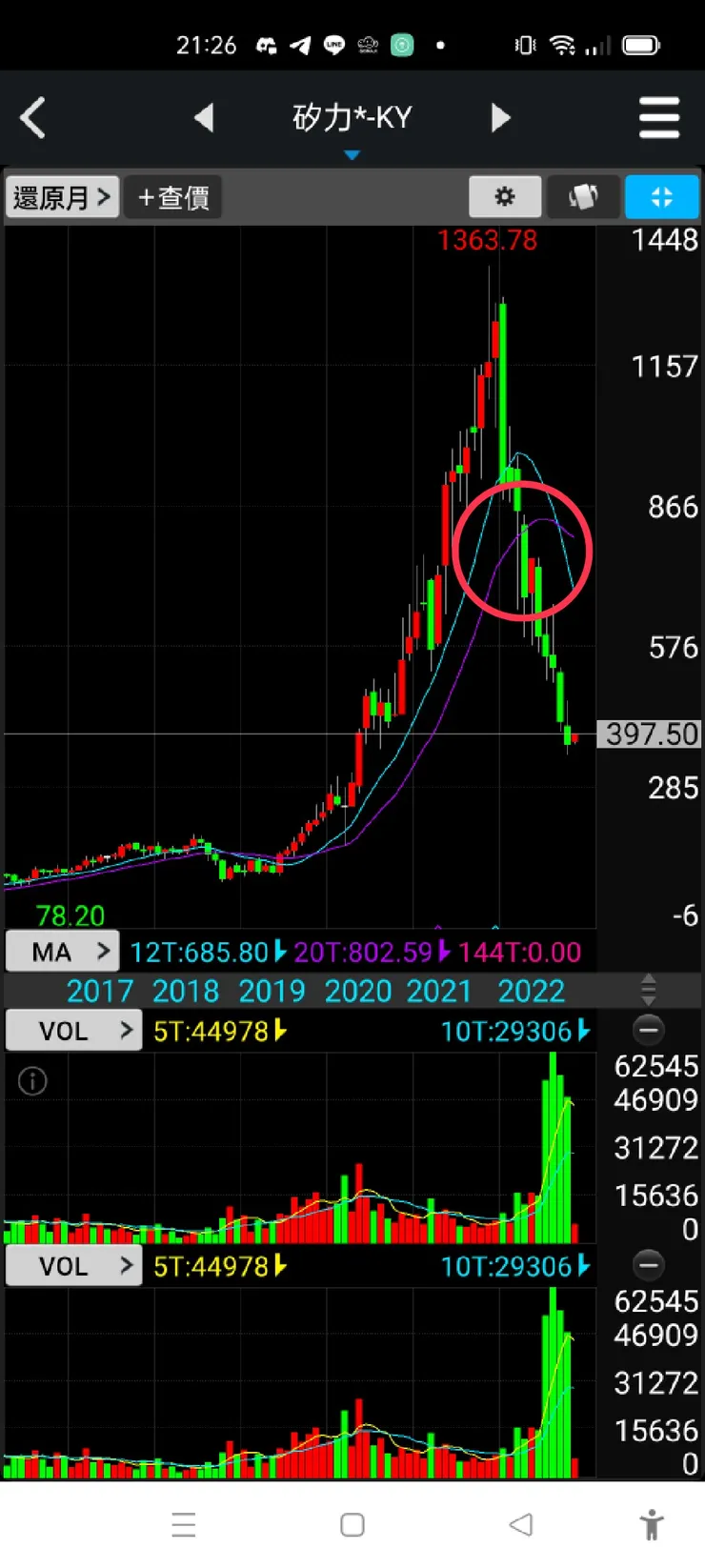Screen dimensions: 705x1568
Task: Open chart settings gear
Action: click(505, 197)
